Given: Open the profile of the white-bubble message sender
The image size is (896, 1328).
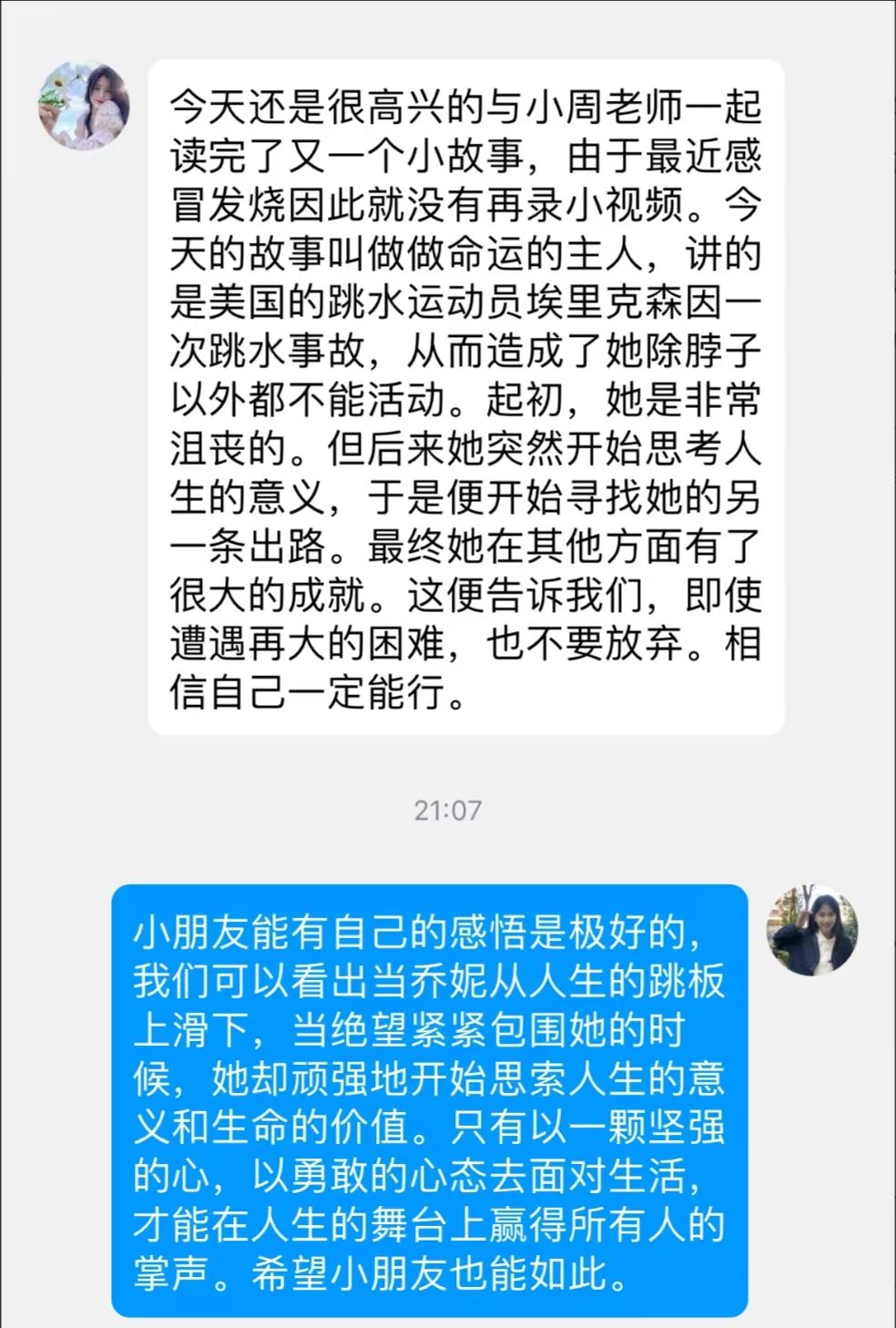Looking at the screenshot, I should coord(83,106).
